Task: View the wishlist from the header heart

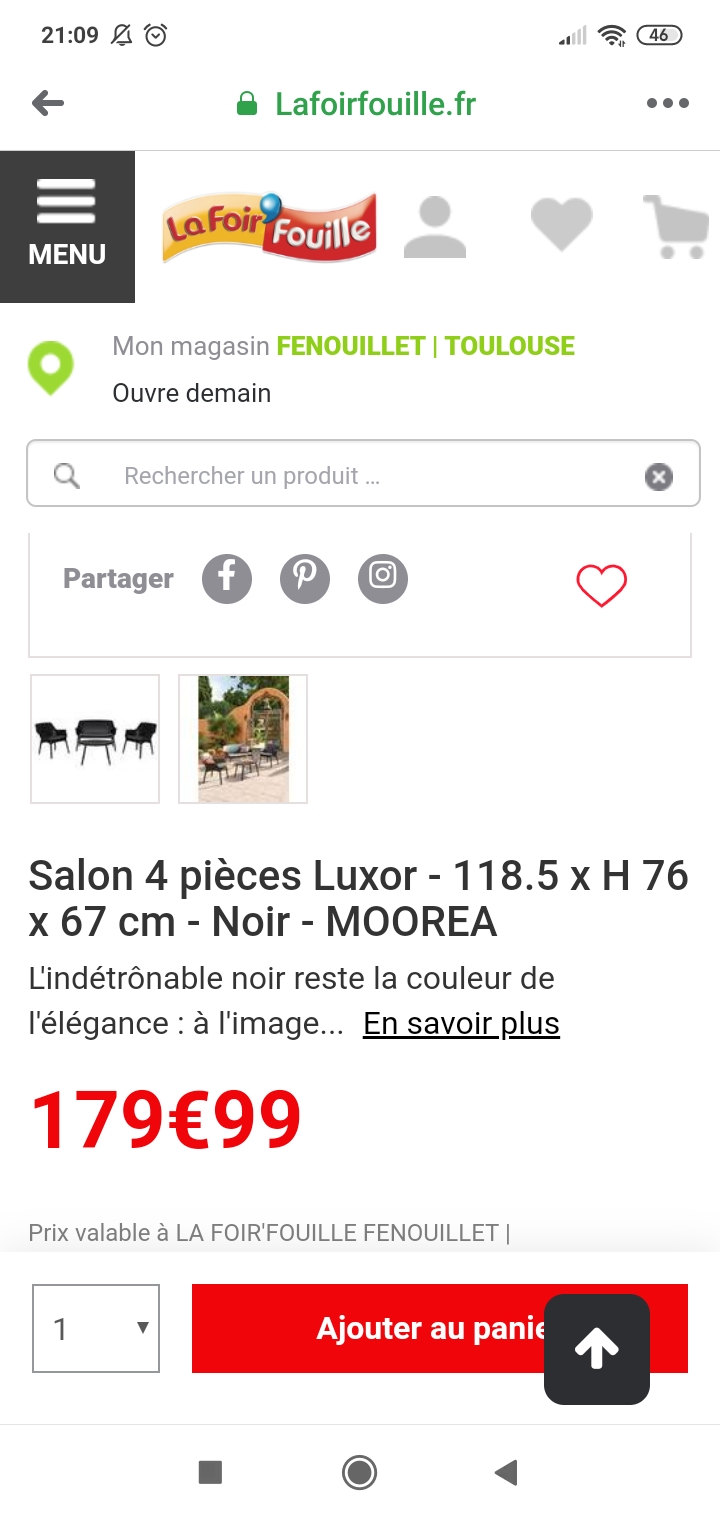Action: [x=561, y=225]
